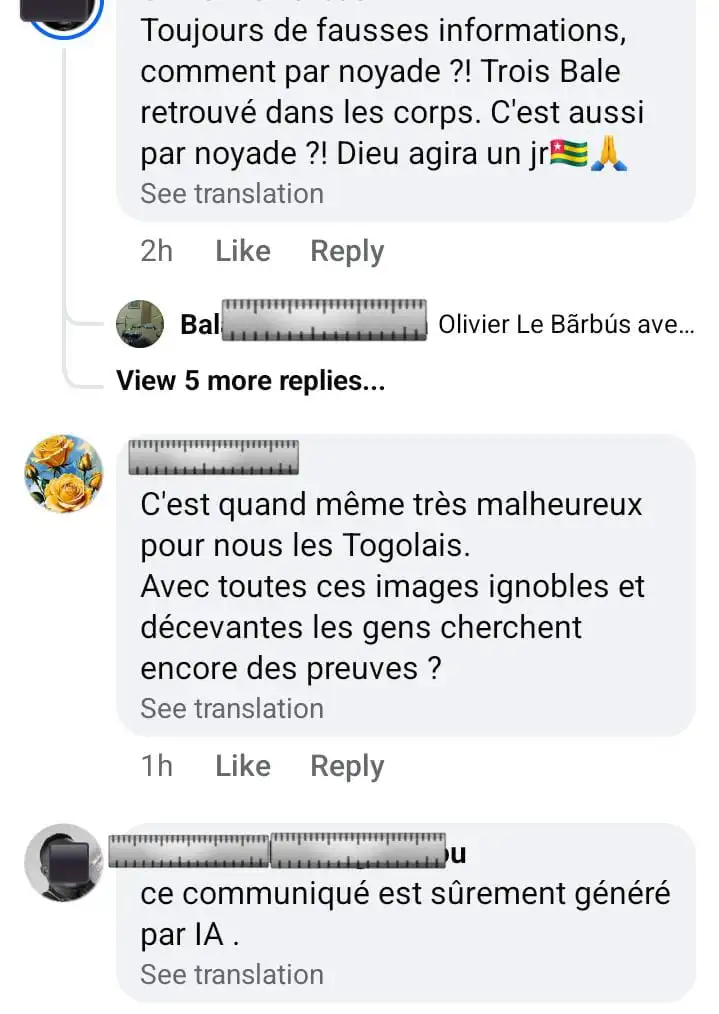The width and height of the screenshot is (719, 1014).
Task: Open the yellow roses profile picture
Action: pos(63,473)
